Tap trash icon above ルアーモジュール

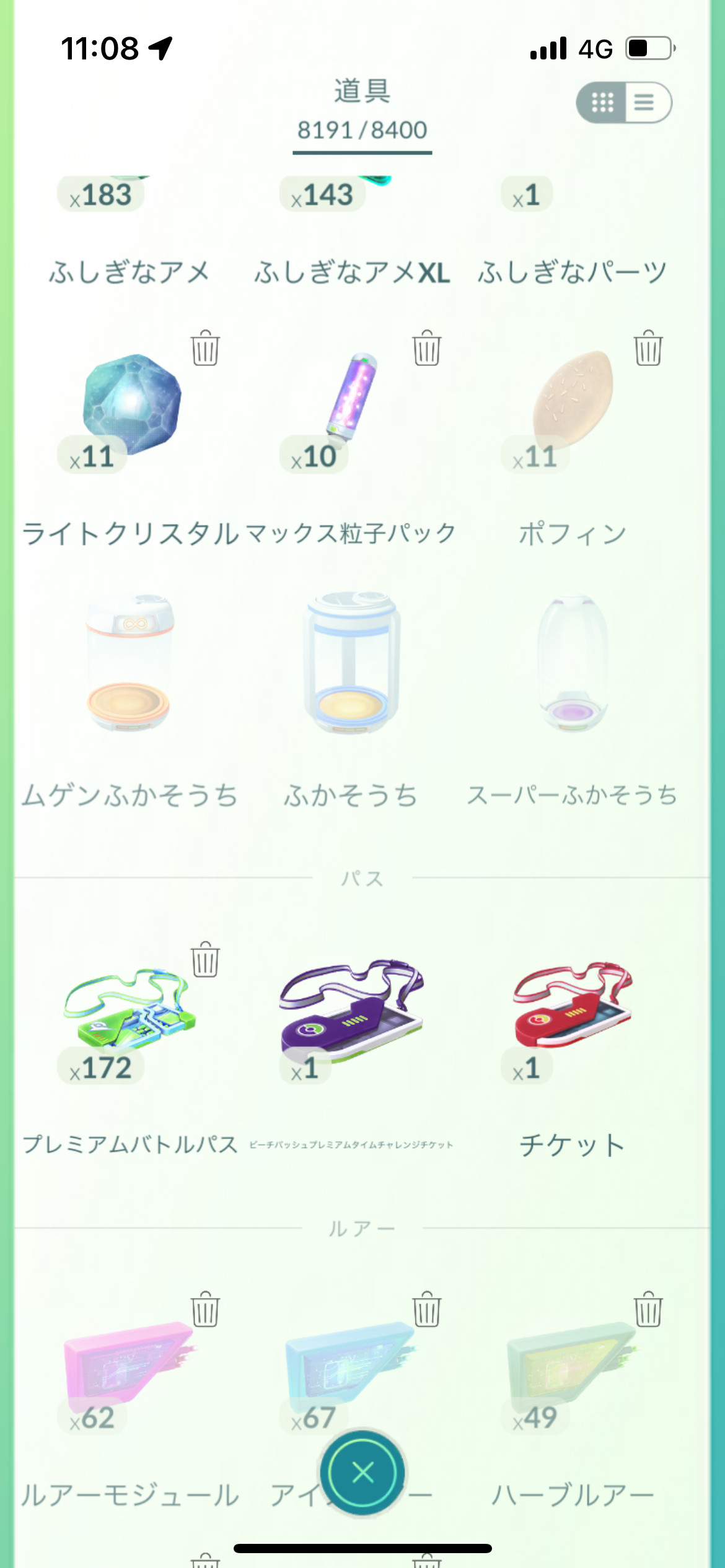click(205, 1309)
